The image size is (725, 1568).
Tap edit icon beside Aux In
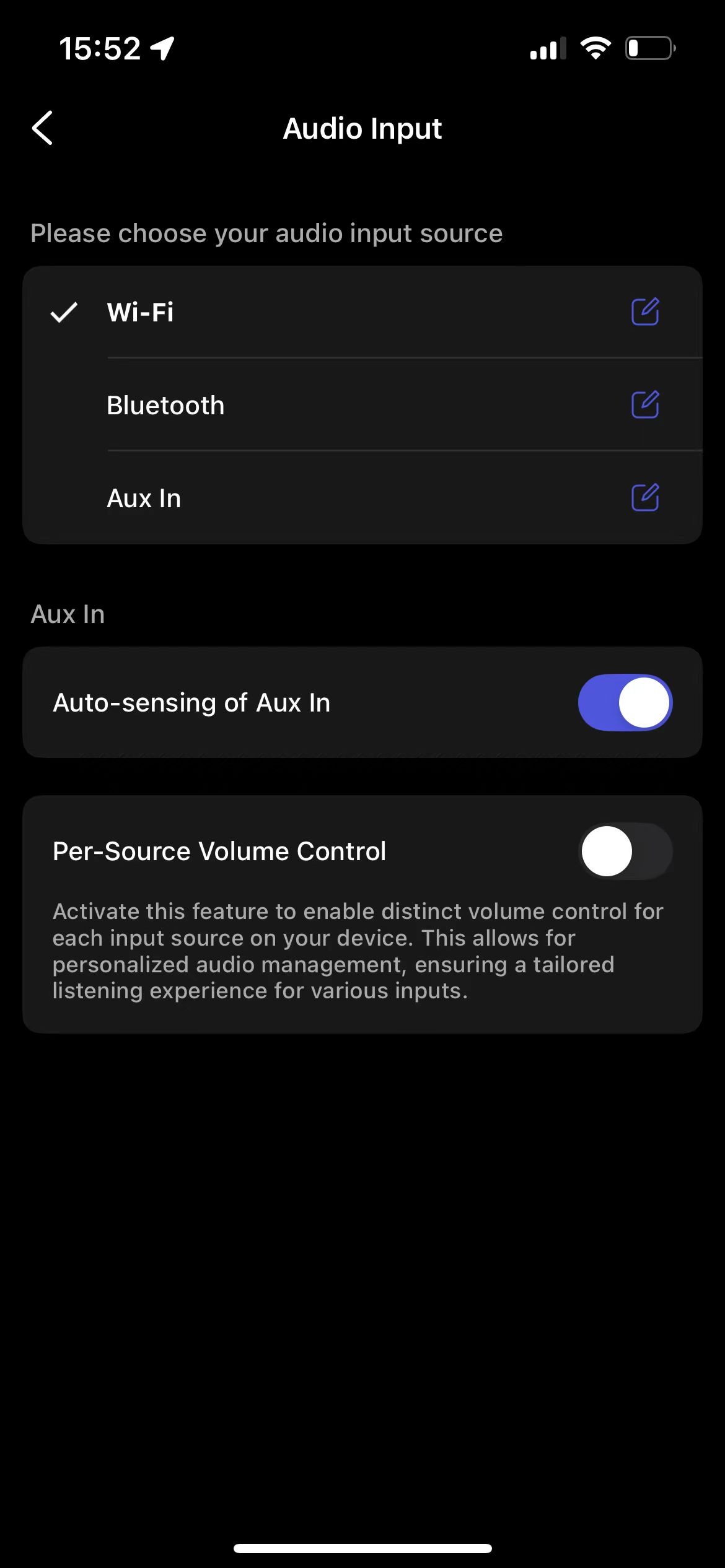coord(645,497)
